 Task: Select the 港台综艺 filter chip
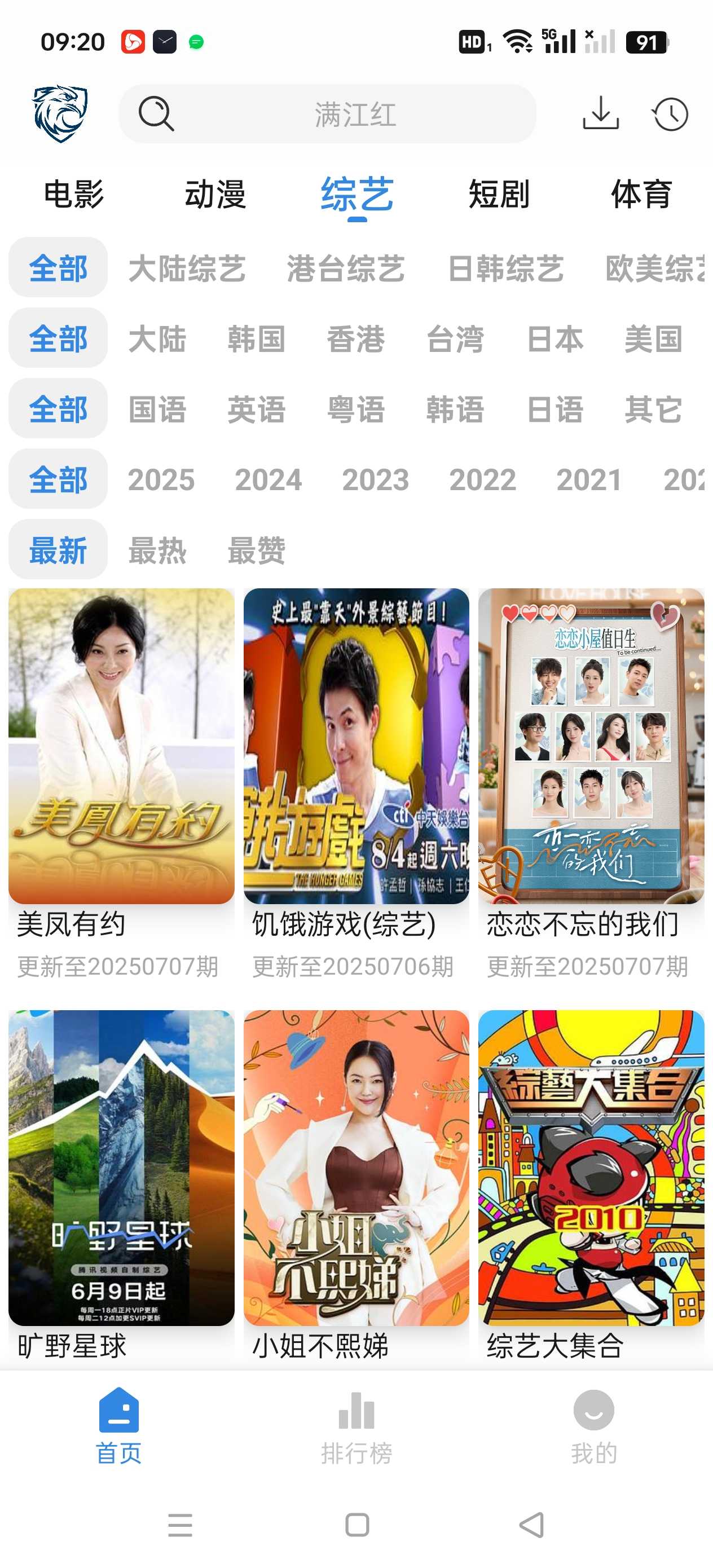point(346,268)
